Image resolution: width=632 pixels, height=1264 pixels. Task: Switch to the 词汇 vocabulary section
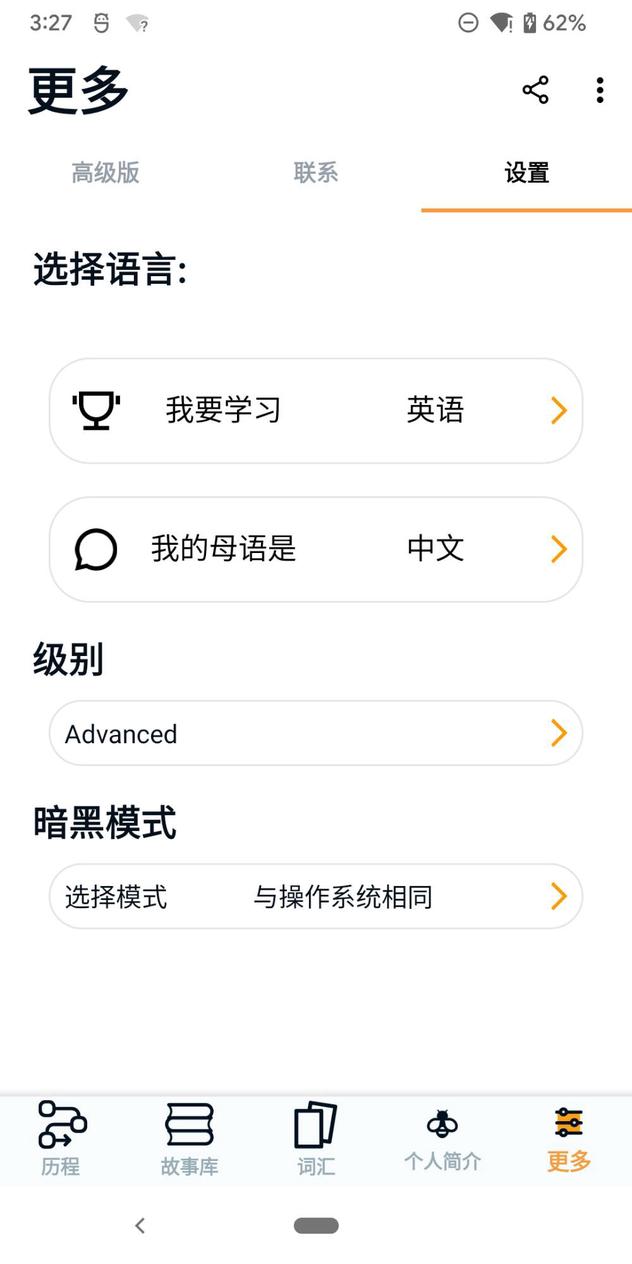coord(316,1139)
